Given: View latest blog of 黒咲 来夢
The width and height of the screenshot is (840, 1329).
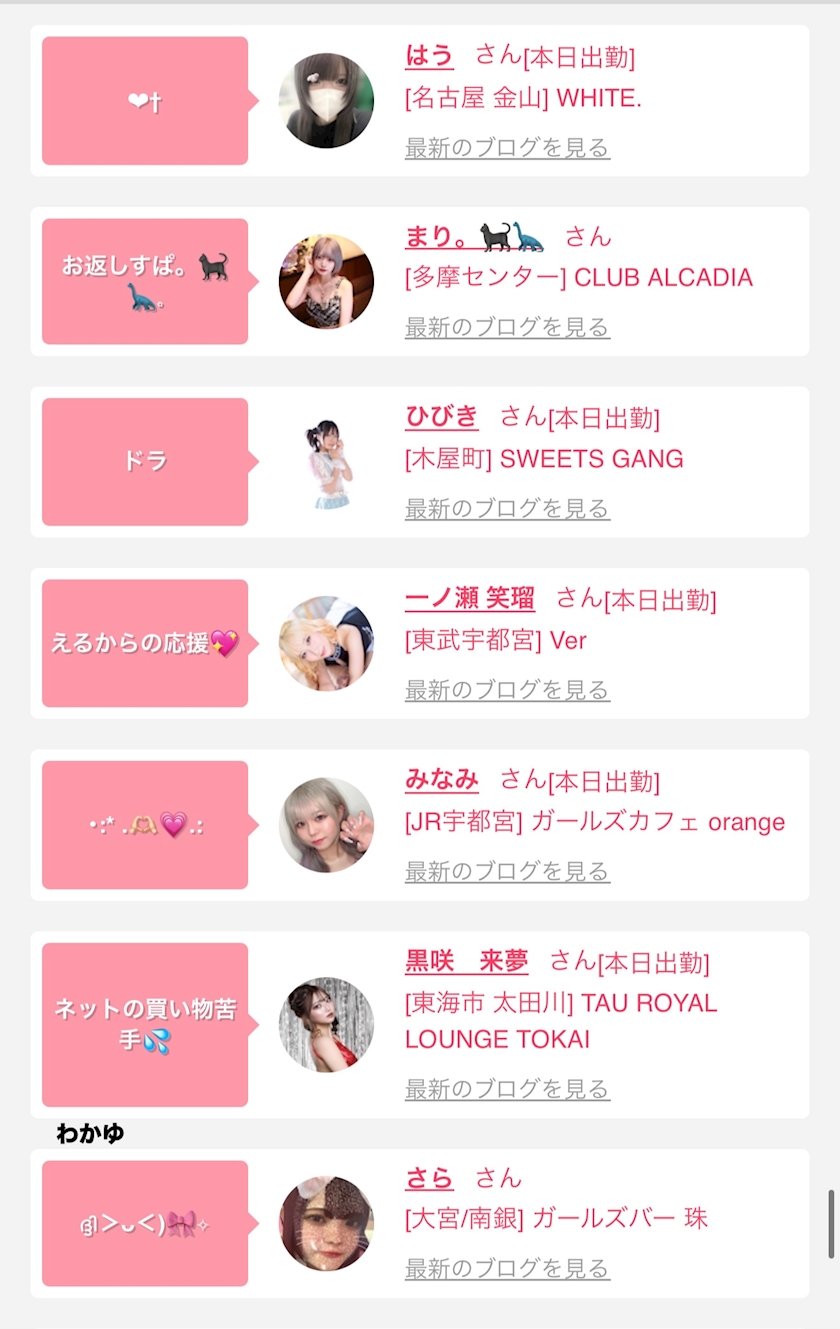Looking at the screenshot, I should pyautogui.click(x=507, y=1088).
